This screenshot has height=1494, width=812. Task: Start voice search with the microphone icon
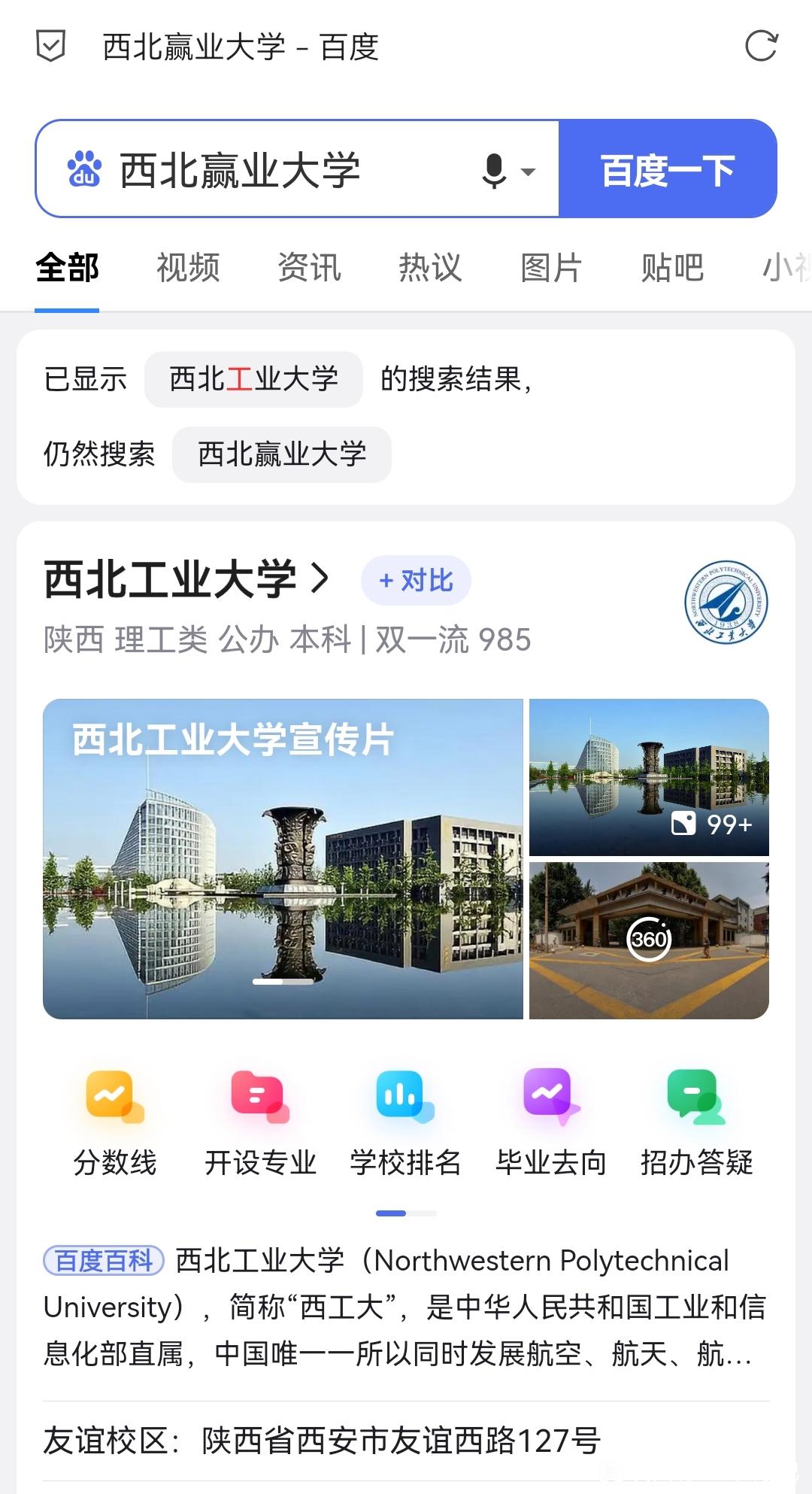pyautogui.click(x=495, y=171)
